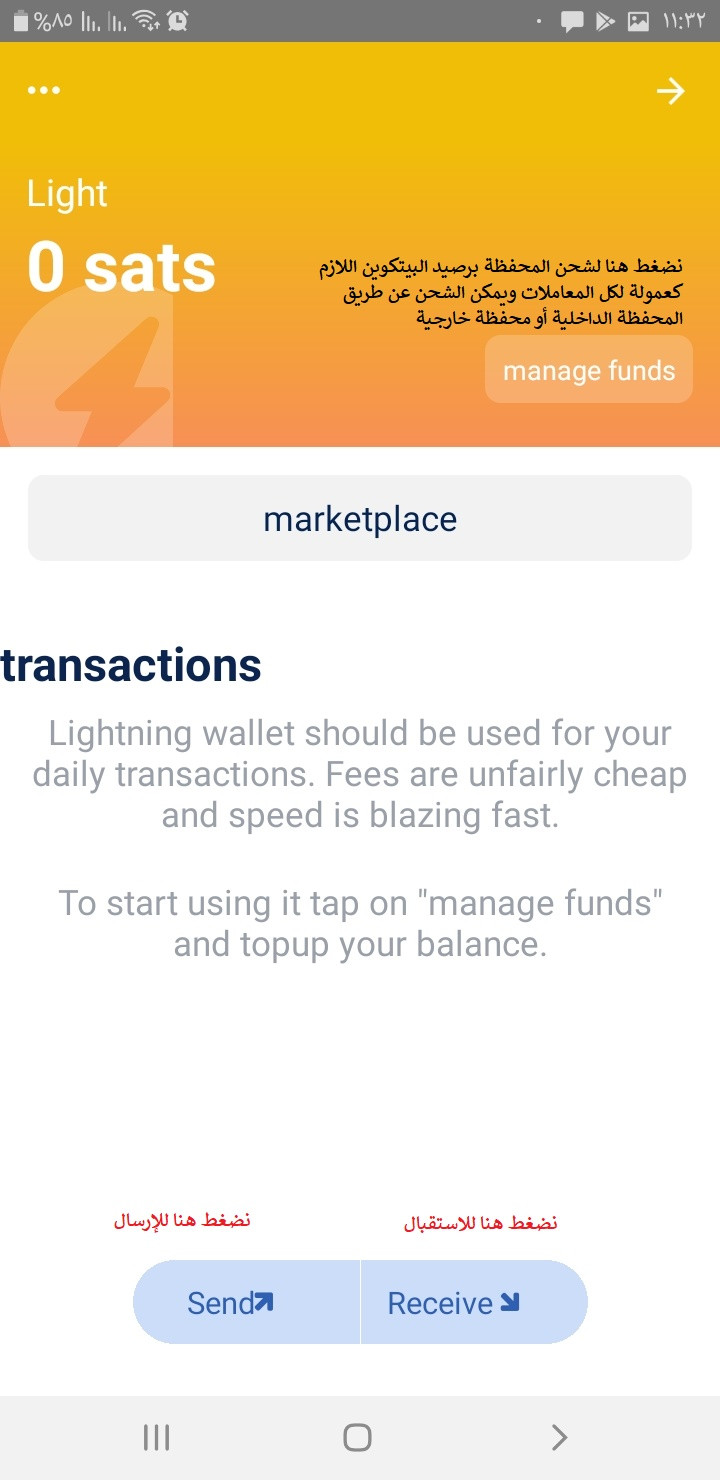The image size is (720, 1480).
Task: Go to the system home screen
Action: pyautogui.click(x=357, y=1438)
